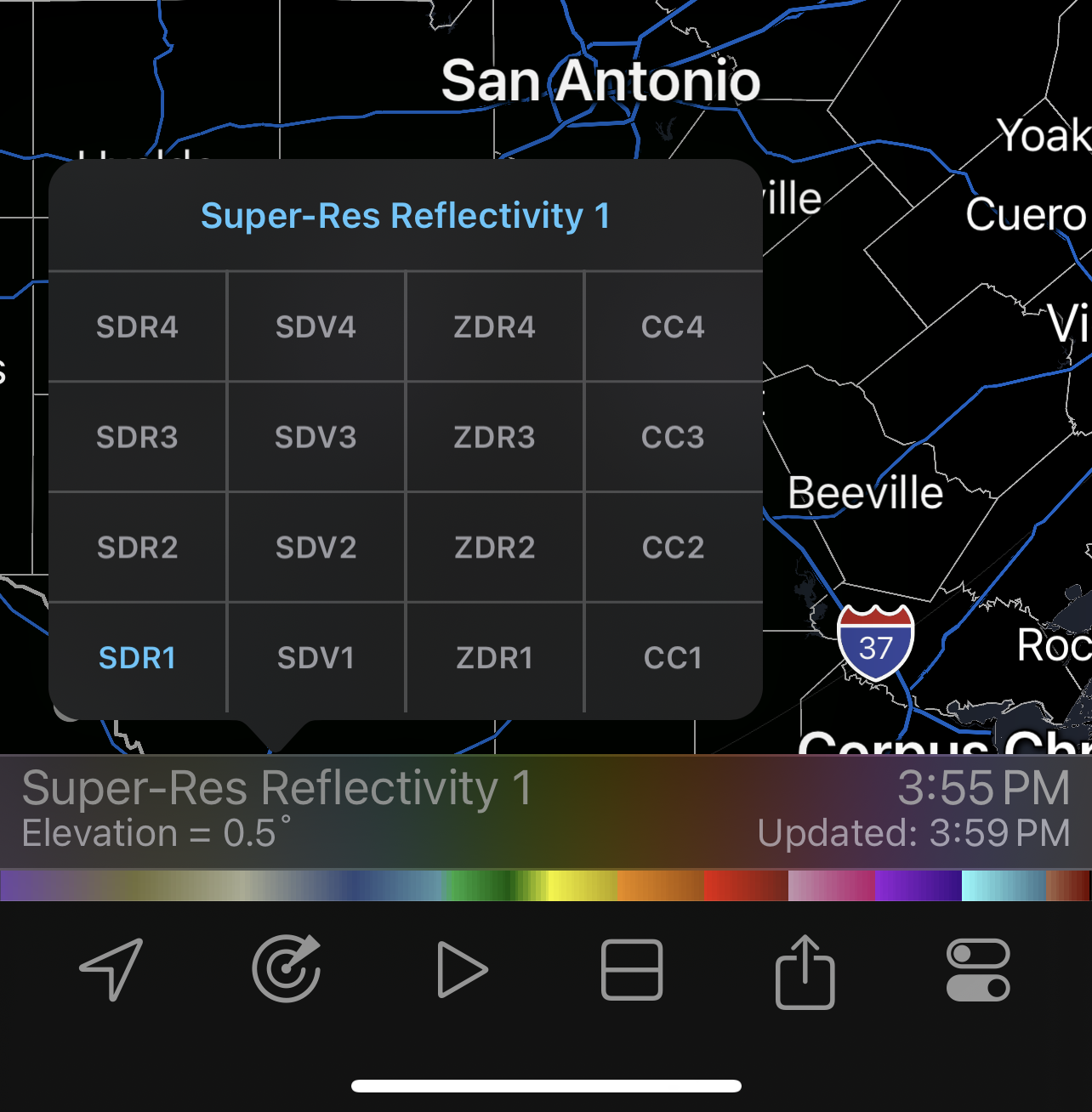Tap the Interstate 37 highway shield
1092x1112 pixels.
875,644
